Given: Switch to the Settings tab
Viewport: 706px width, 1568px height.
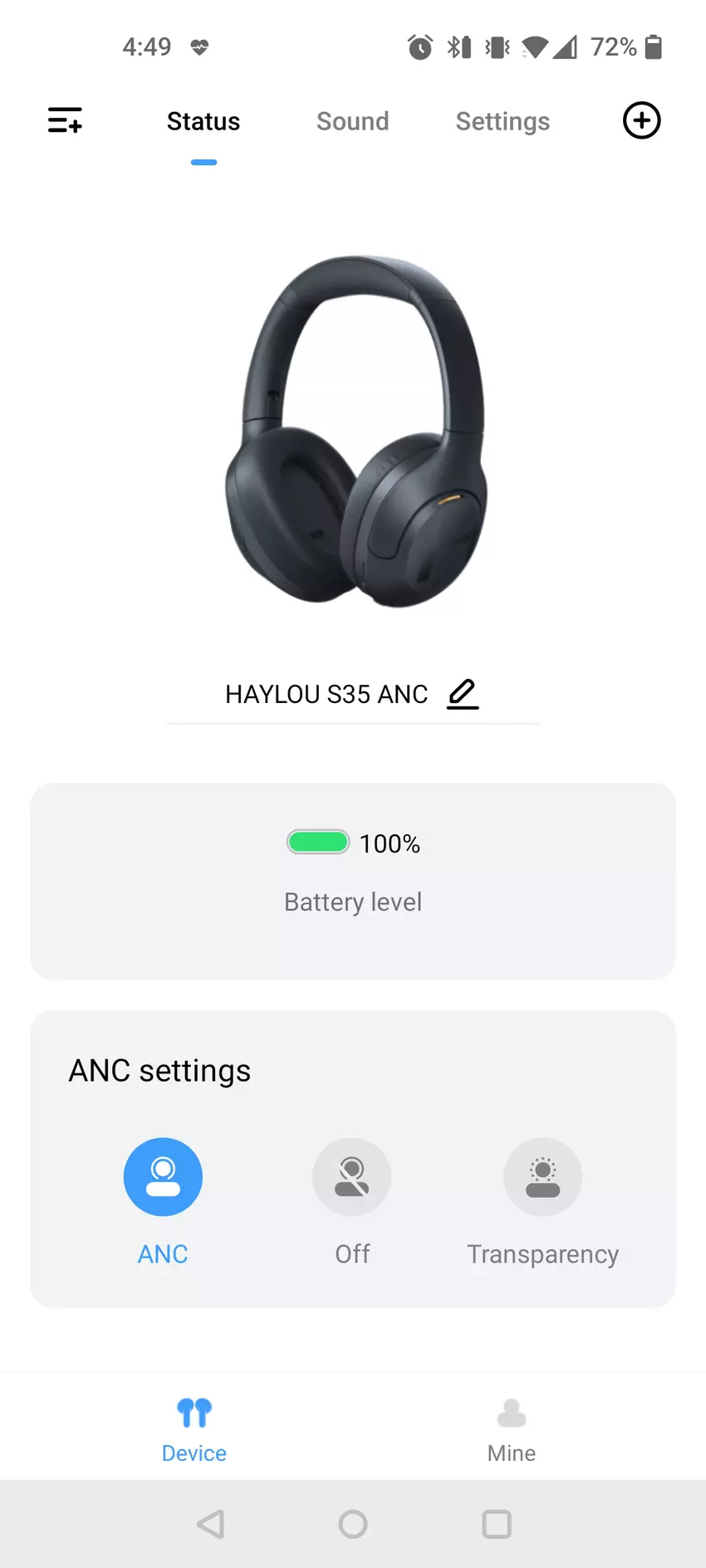Looking at the screenshot, I should (503, 121).
